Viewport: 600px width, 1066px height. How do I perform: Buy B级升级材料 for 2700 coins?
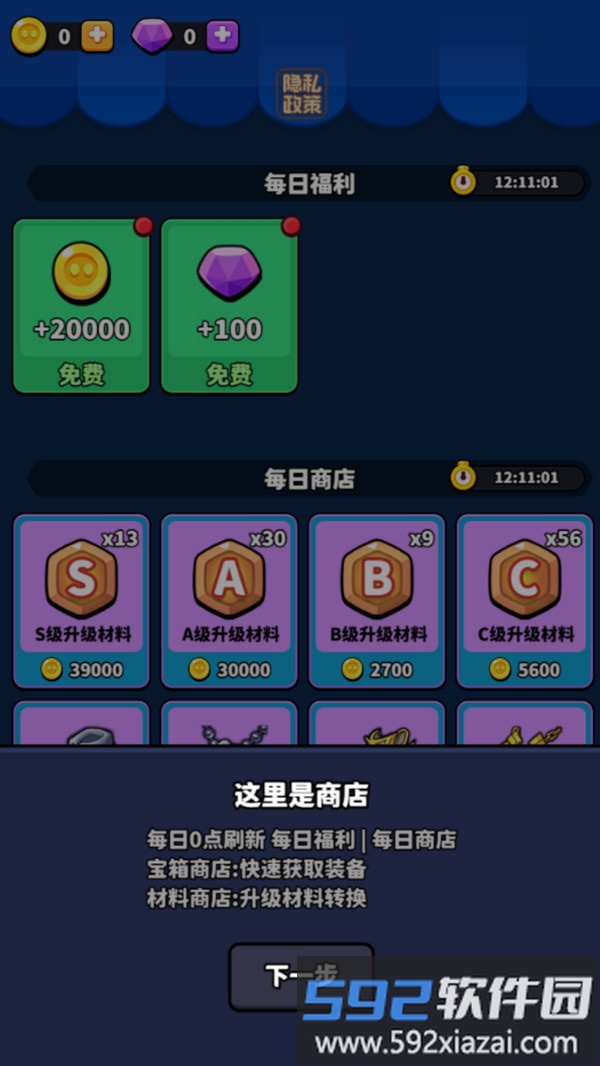[377, 601]
